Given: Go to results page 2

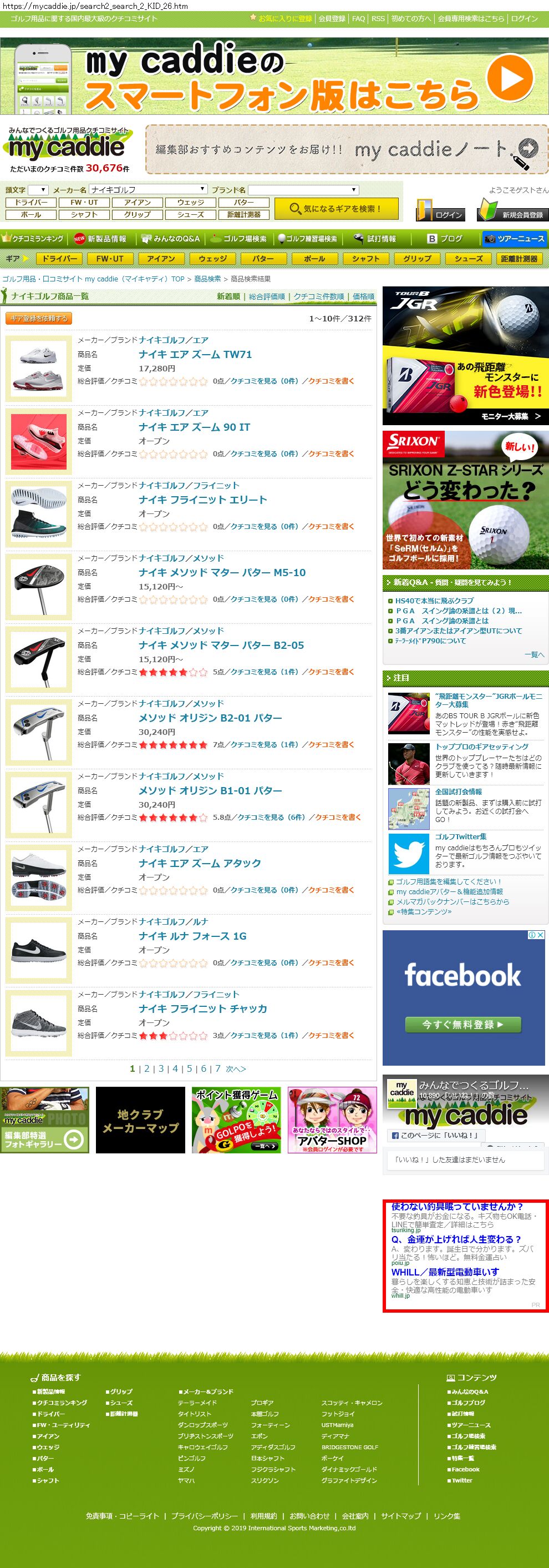Looking at the screenshot, I should [146, 1068].
